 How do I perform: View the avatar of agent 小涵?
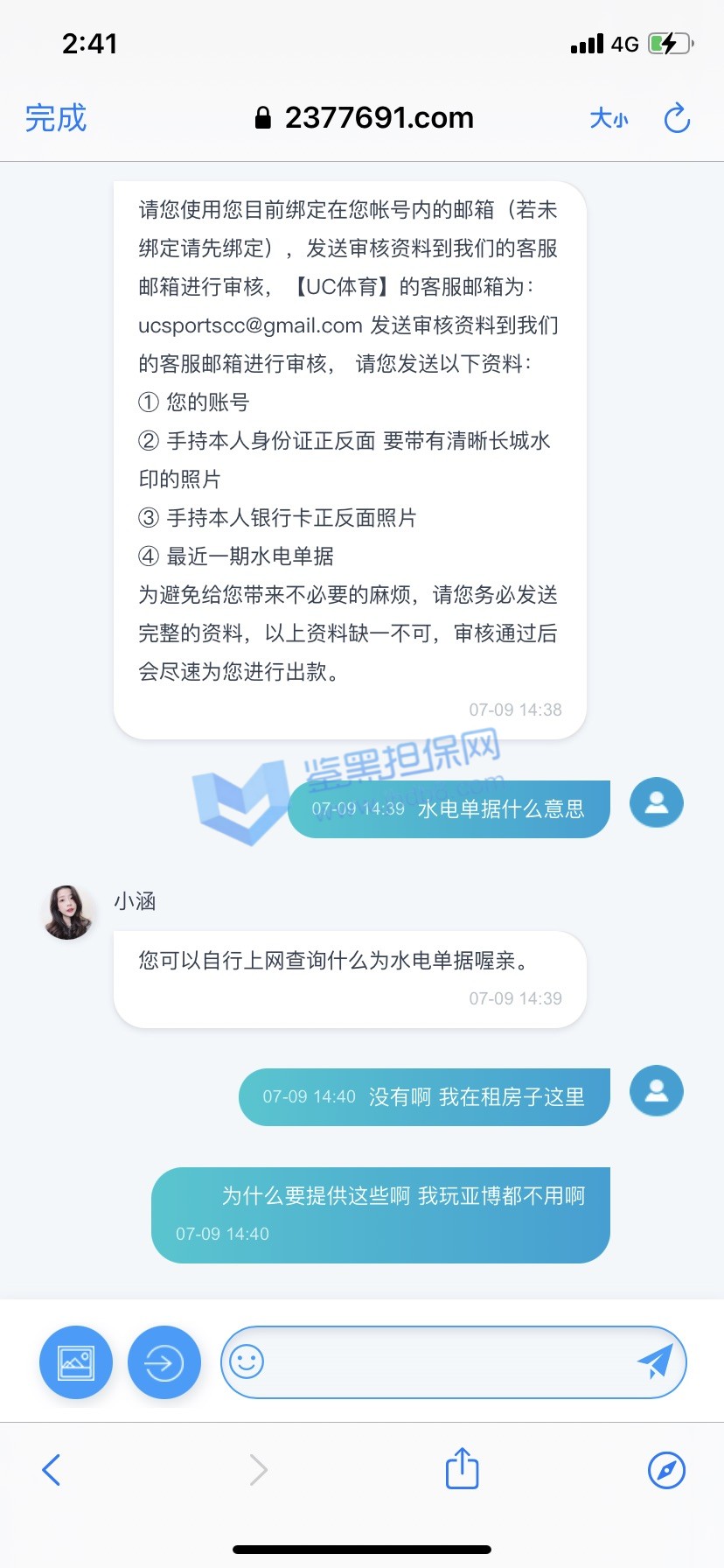pos(67,912)
